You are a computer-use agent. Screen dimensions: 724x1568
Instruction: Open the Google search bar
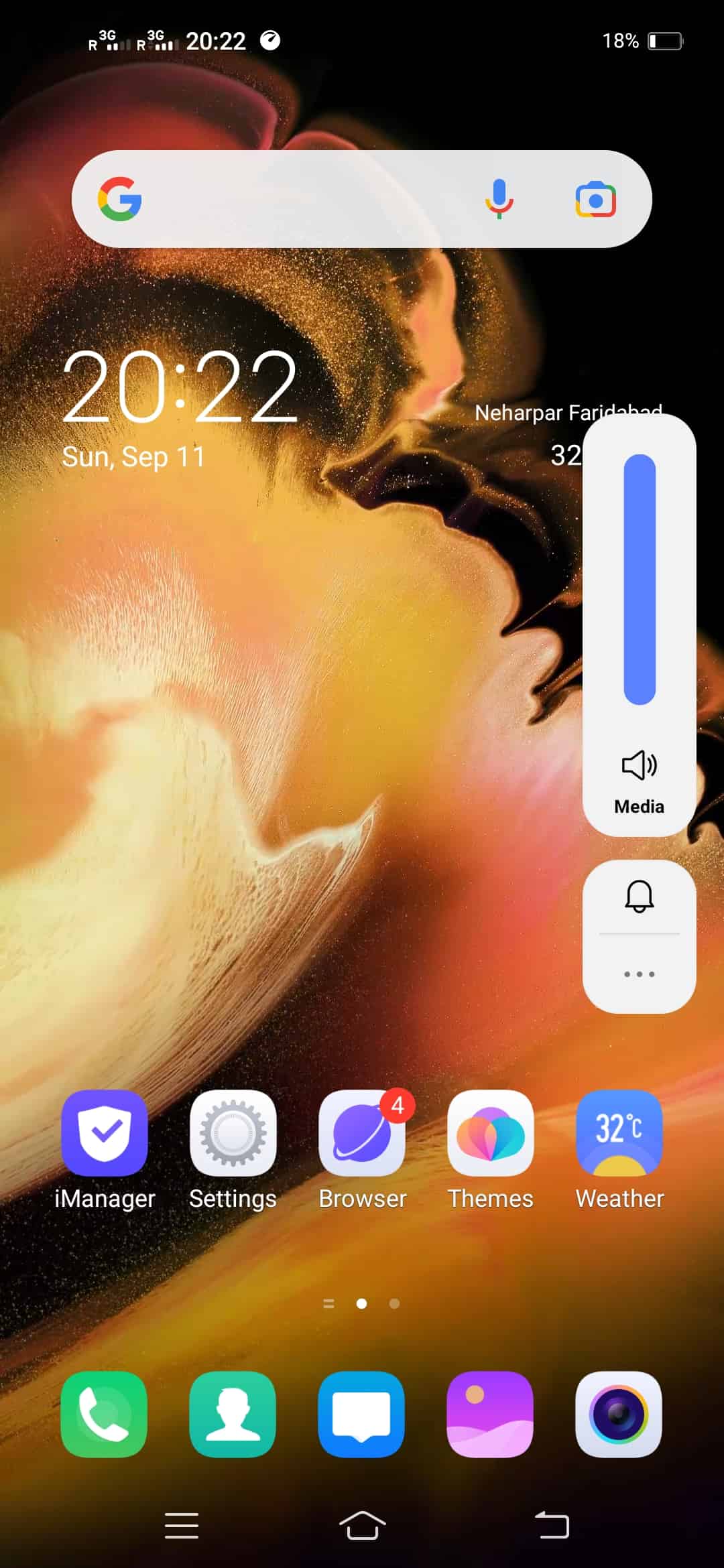coord(302,199)
